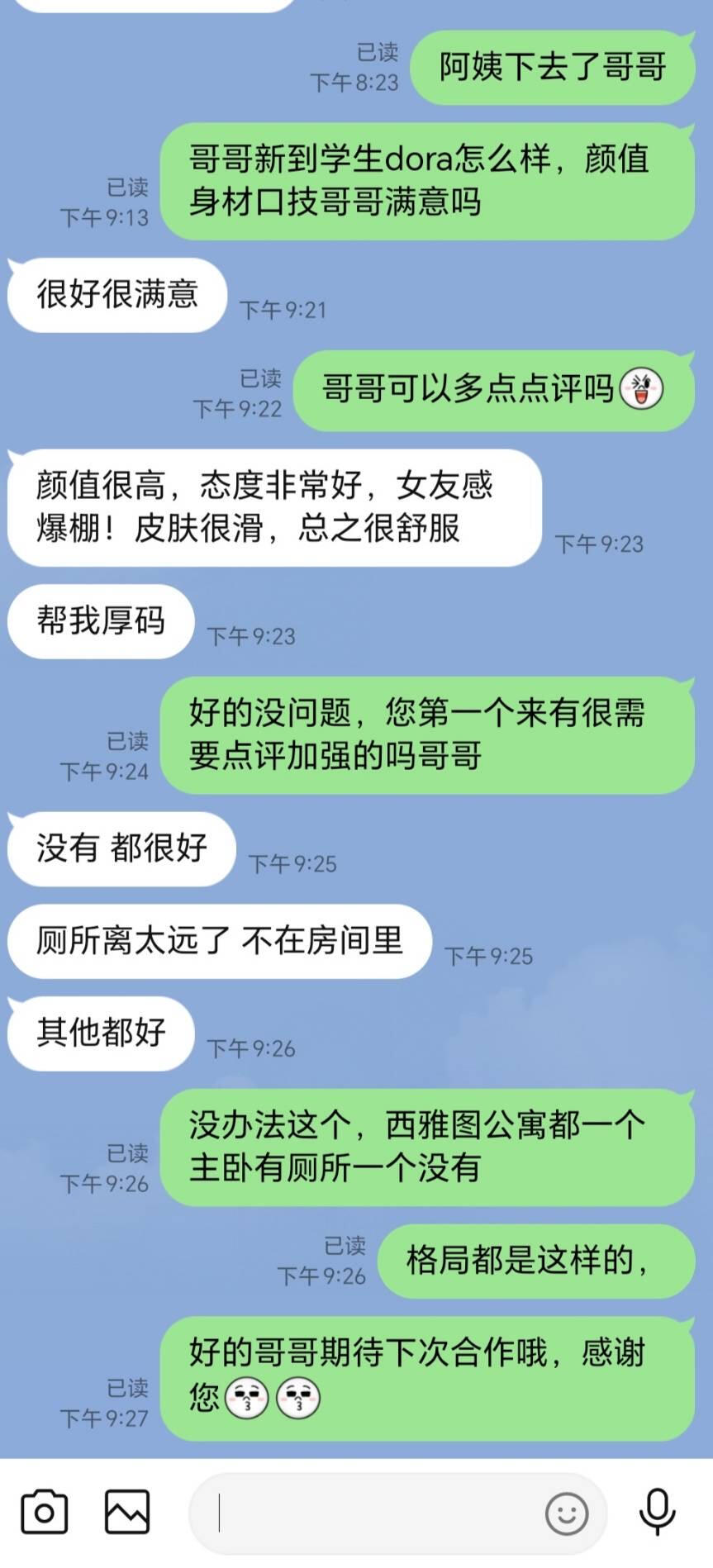Open the camera to take a photo
713x1568 pixels.
44,1513
